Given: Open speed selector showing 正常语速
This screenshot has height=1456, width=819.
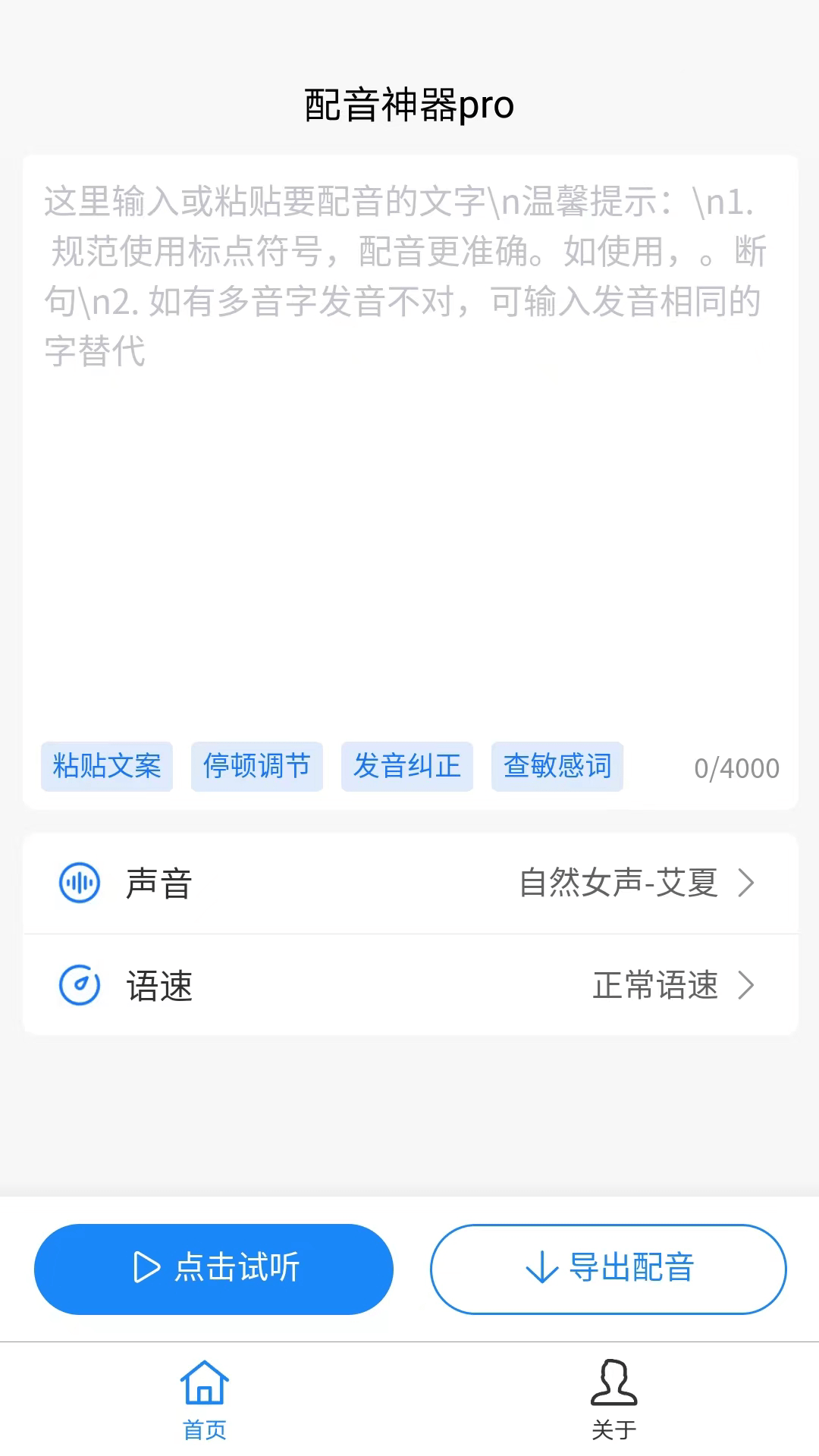Looking at the screenshot, I should click(656, 985).
